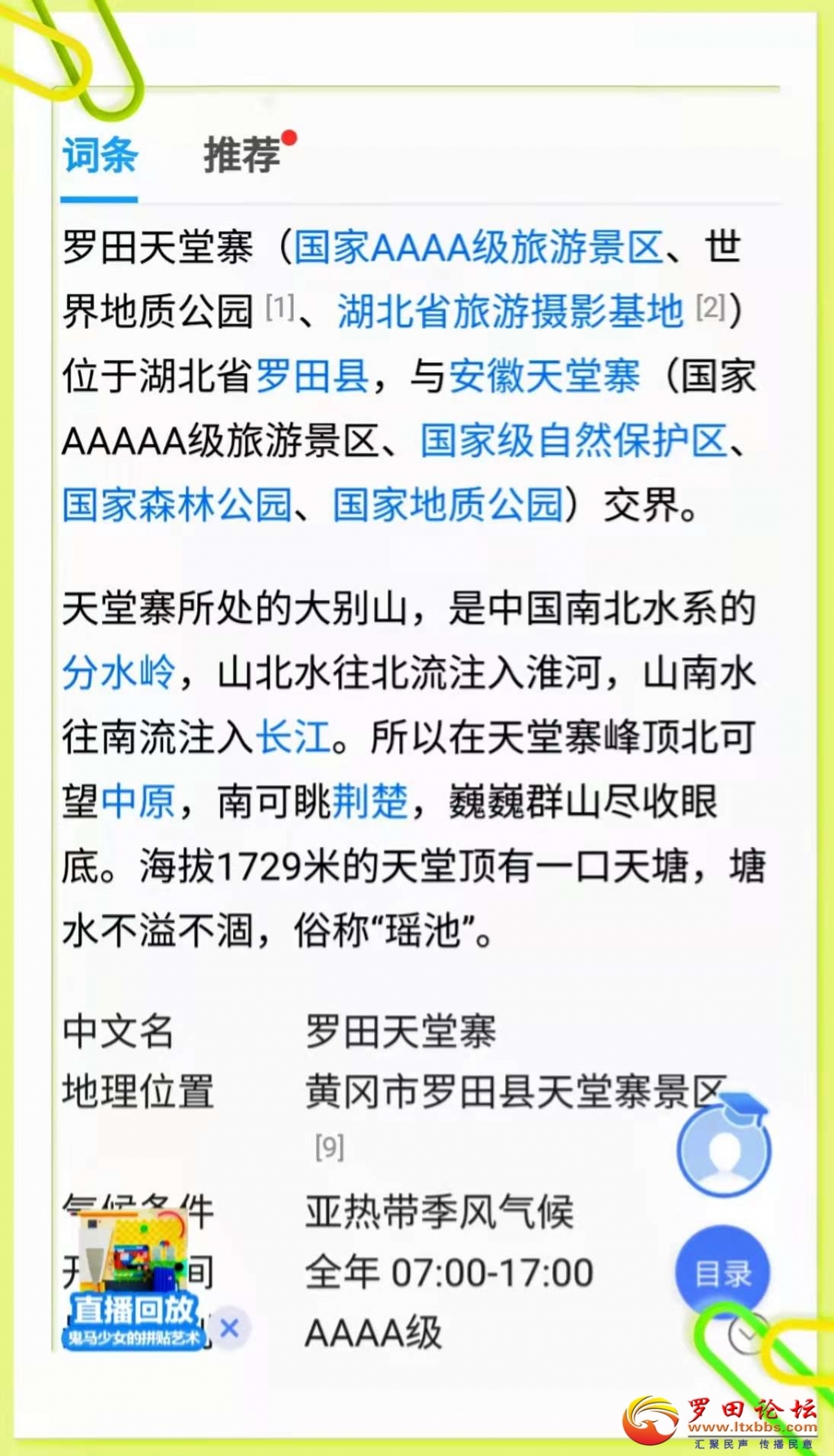Open the 中原 link
This screenshot has height=1456, width=834.
[138, 802]
